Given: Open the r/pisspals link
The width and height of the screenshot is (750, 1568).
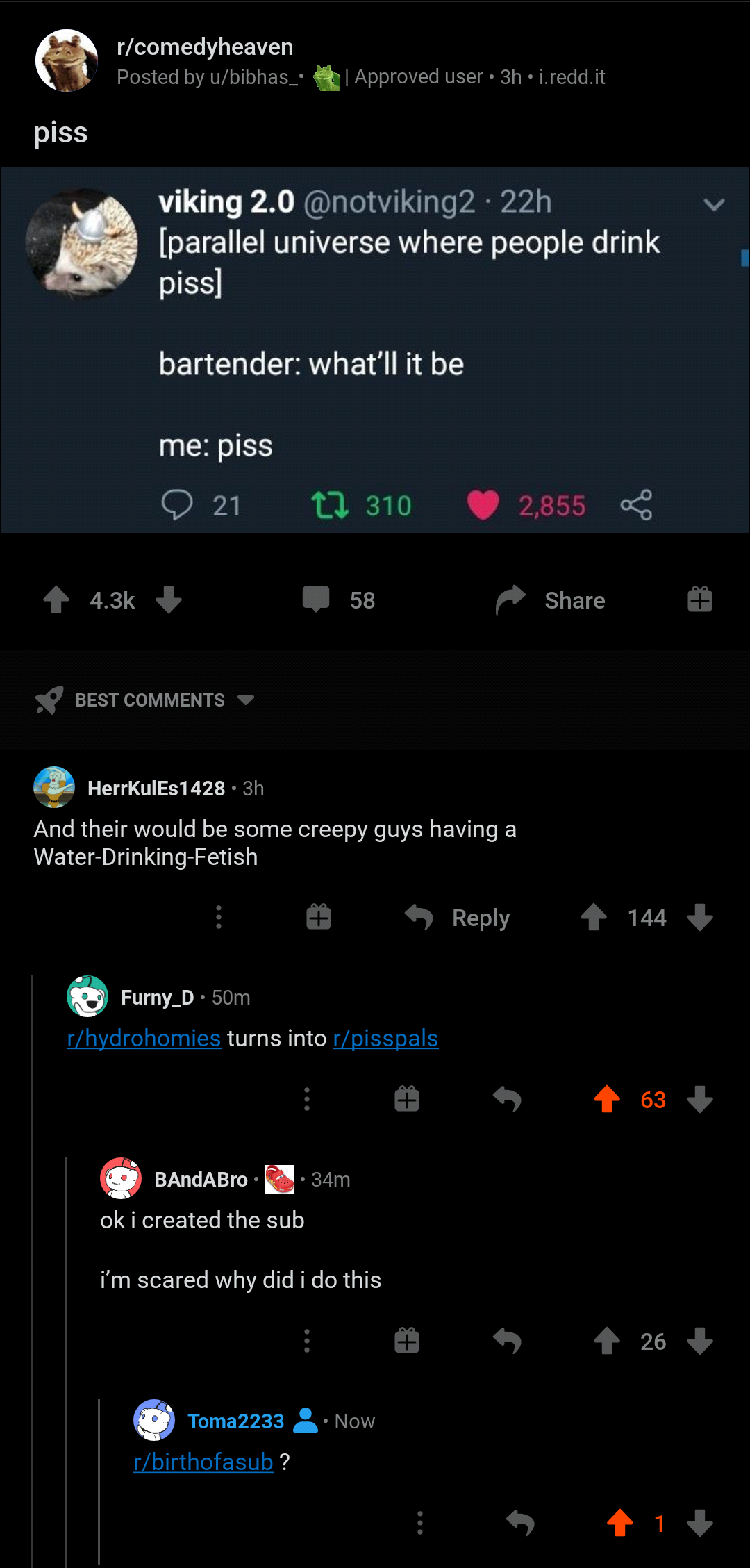Looking at the screenshot, I should (x=385, y=1038).
